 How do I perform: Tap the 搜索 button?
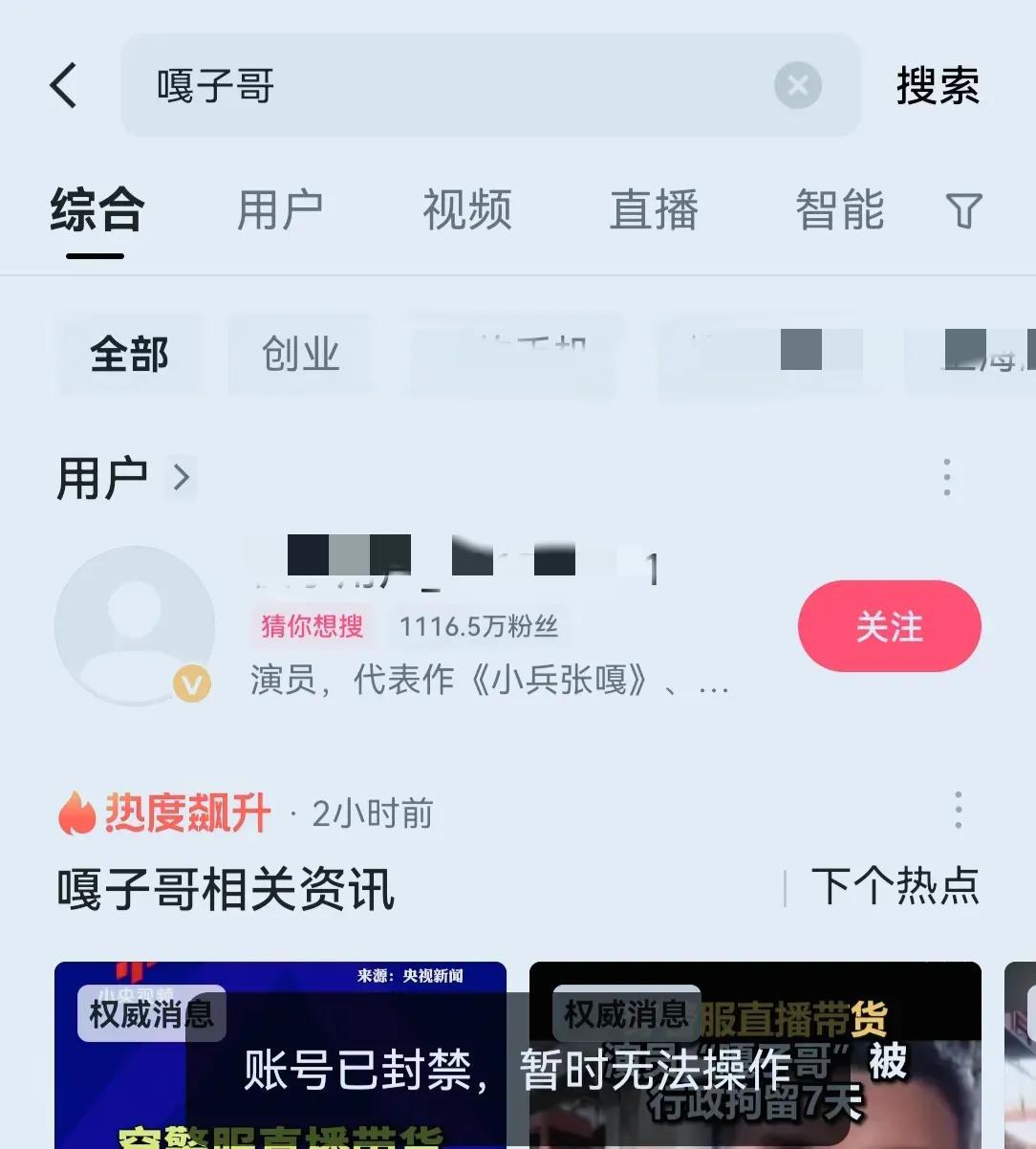(x=938, y=86)
